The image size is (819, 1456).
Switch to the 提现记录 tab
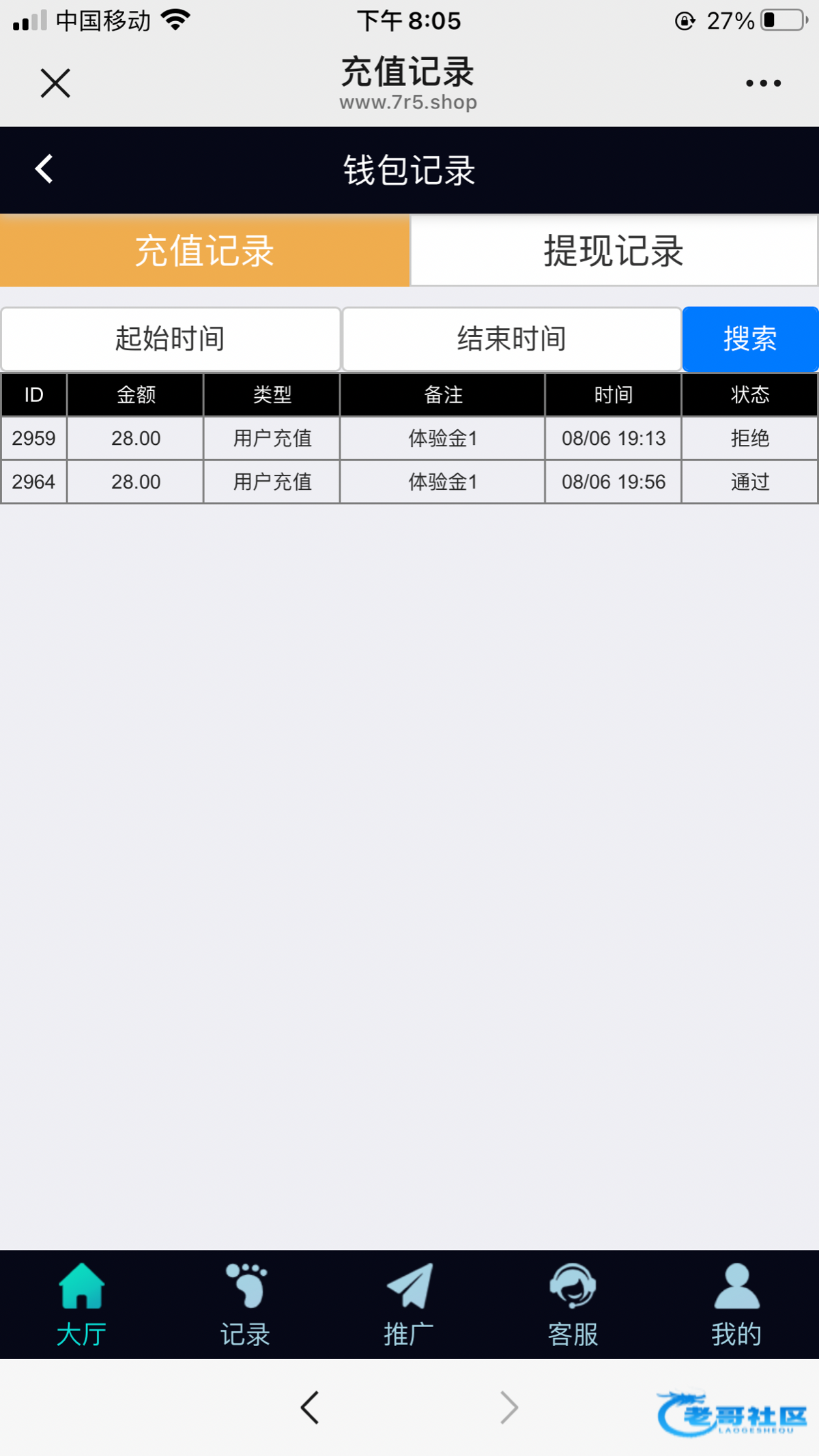(614, 250)
